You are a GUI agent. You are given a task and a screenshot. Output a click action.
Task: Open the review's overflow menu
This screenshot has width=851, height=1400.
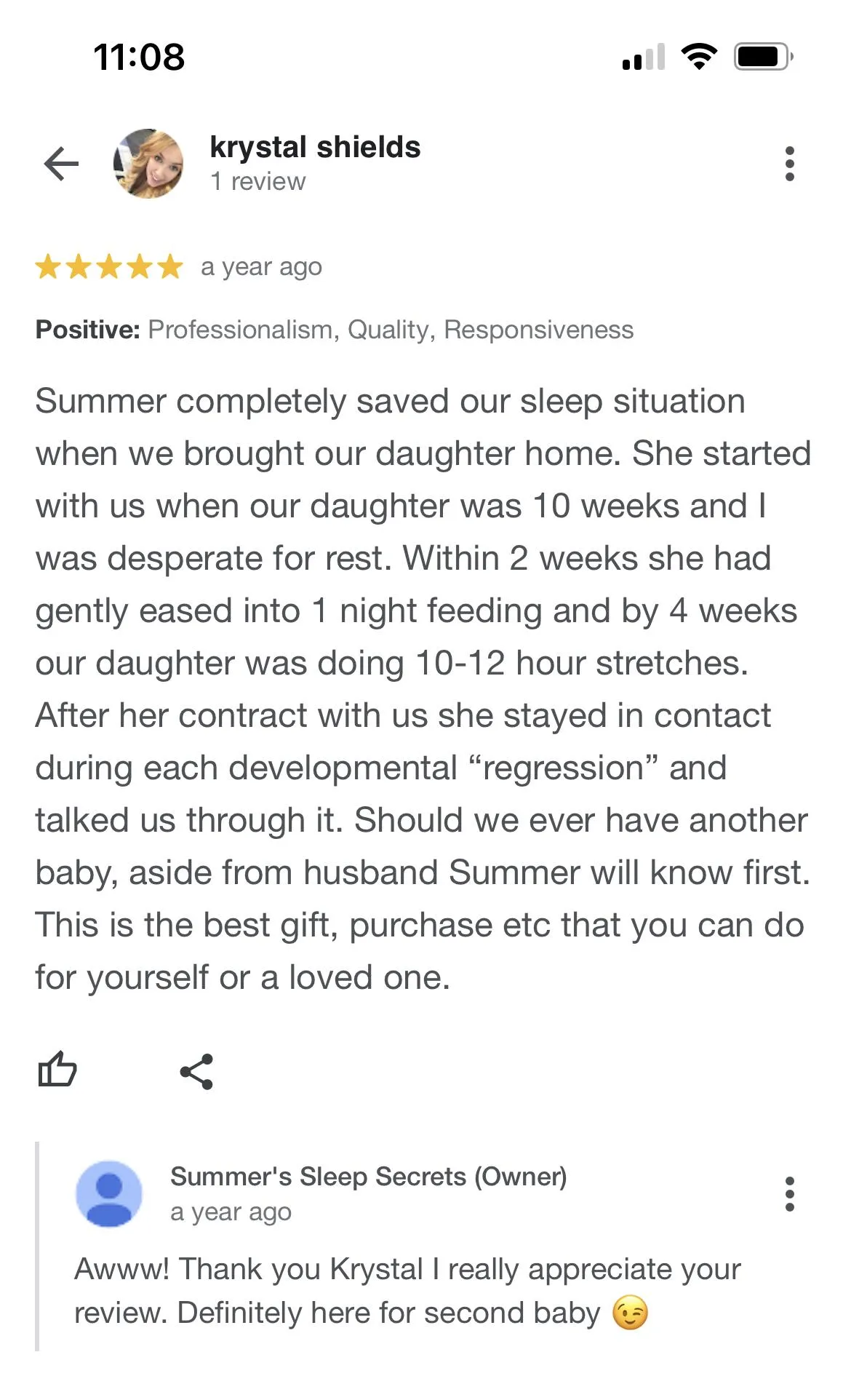pos(790,164)
